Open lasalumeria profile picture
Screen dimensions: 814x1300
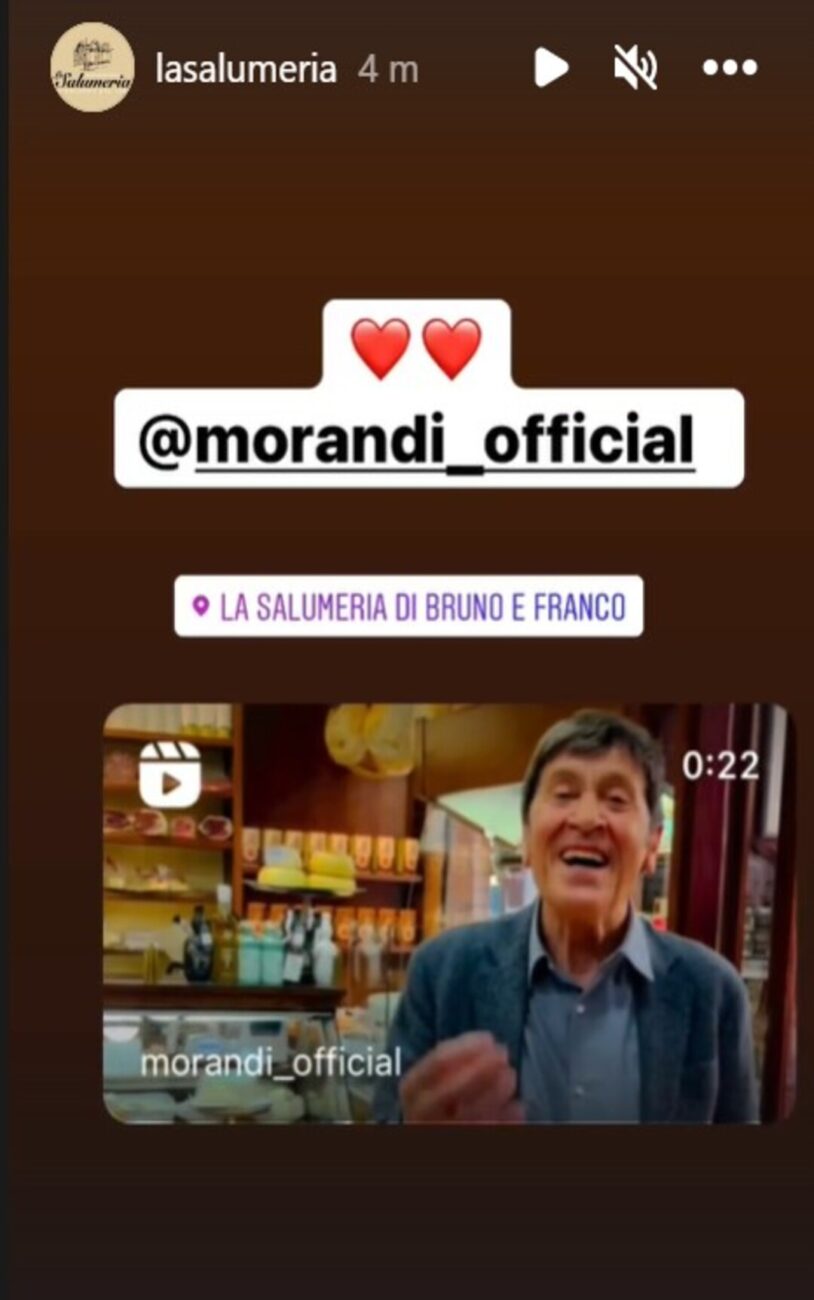[x=92, y=67]
